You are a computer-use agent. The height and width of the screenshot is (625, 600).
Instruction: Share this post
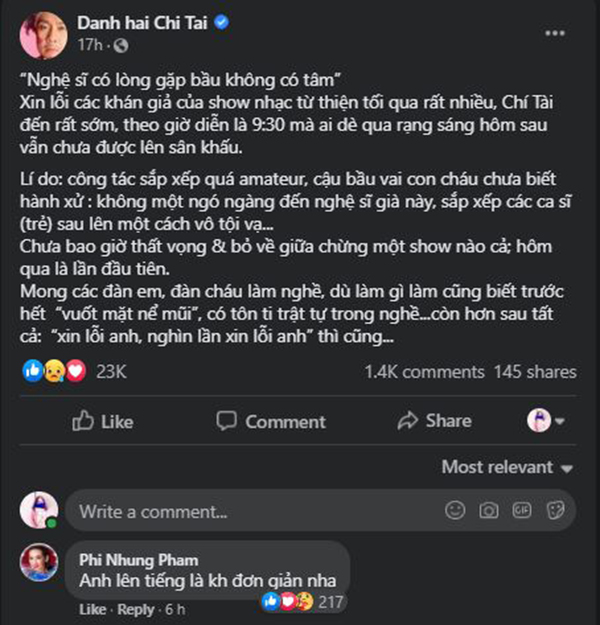[x=434, y=420]
